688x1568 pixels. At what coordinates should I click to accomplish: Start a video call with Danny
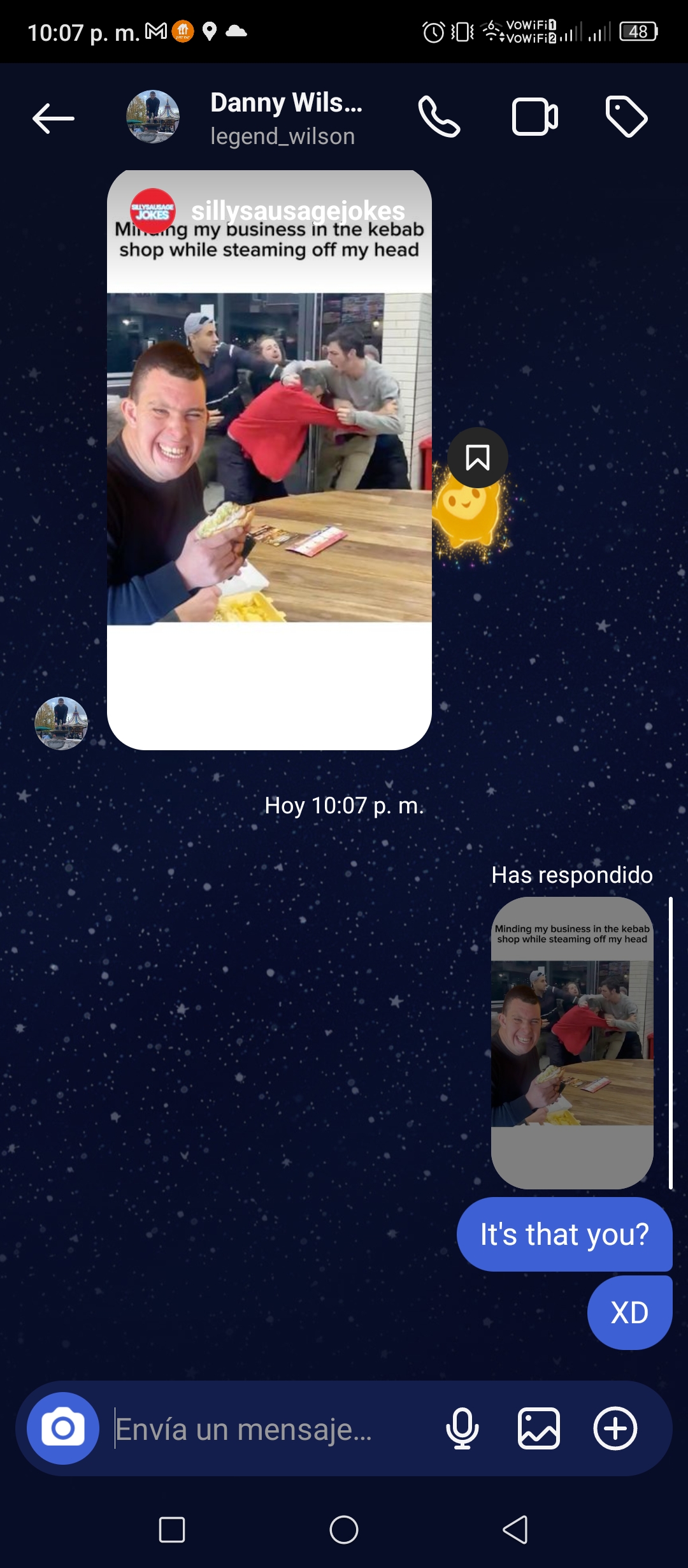535,117
